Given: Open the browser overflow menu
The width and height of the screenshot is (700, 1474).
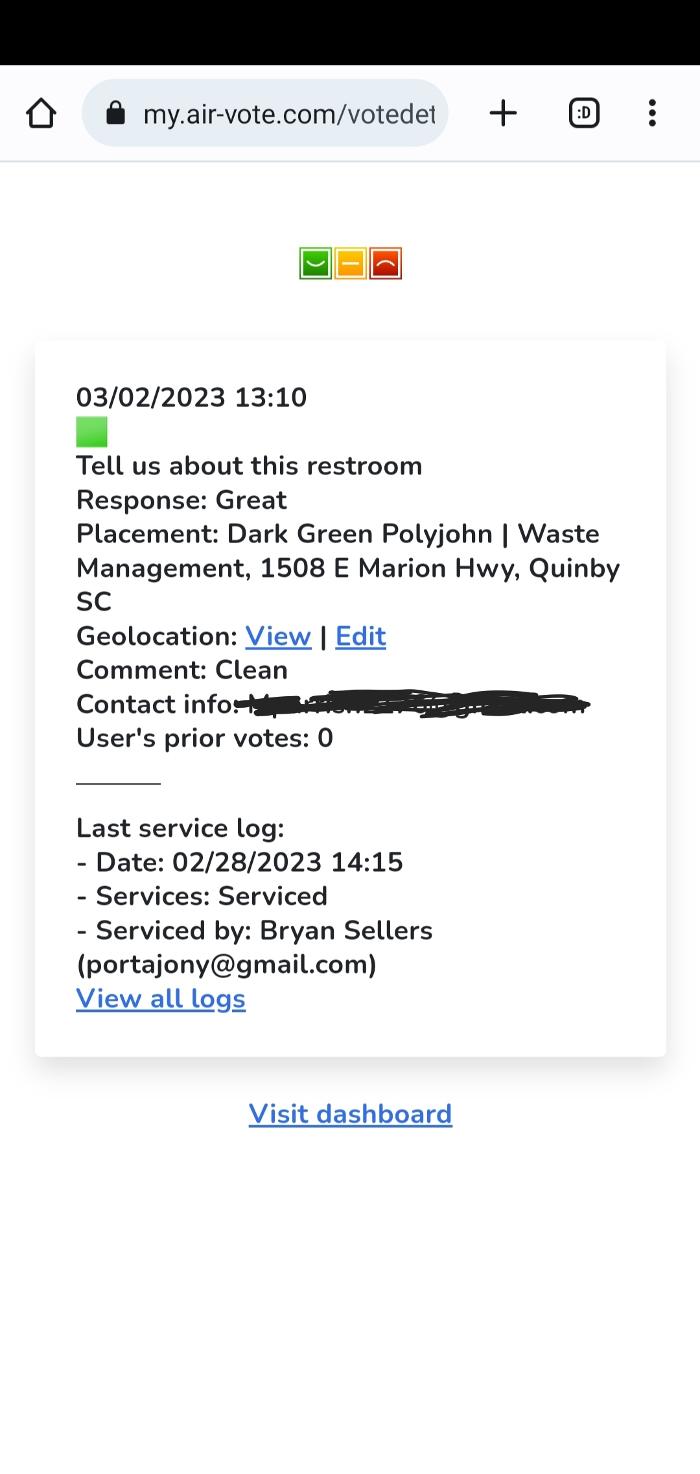Looking at the screenshot, I should coord(652,114).
